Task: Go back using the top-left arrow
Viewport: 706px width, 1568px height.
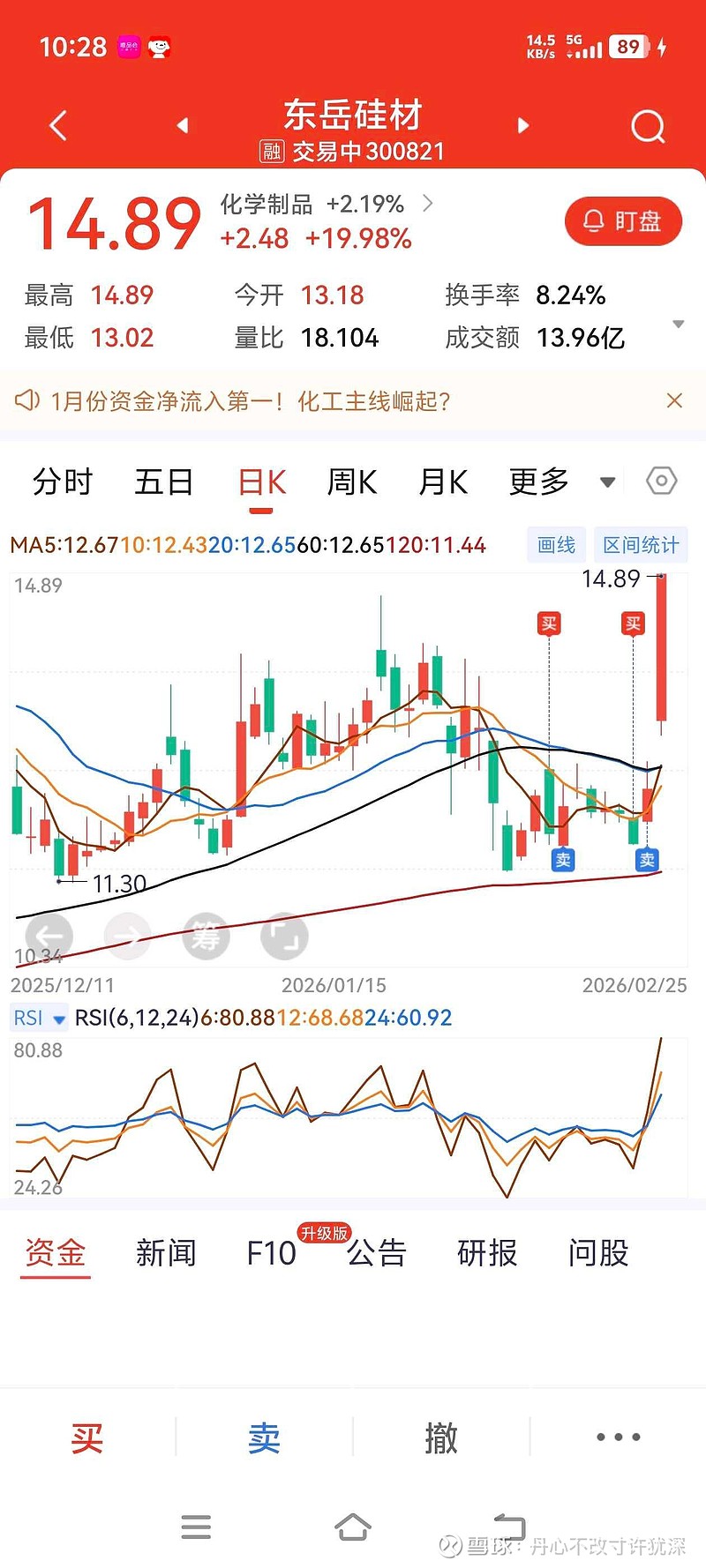Action: click(58, 126)
